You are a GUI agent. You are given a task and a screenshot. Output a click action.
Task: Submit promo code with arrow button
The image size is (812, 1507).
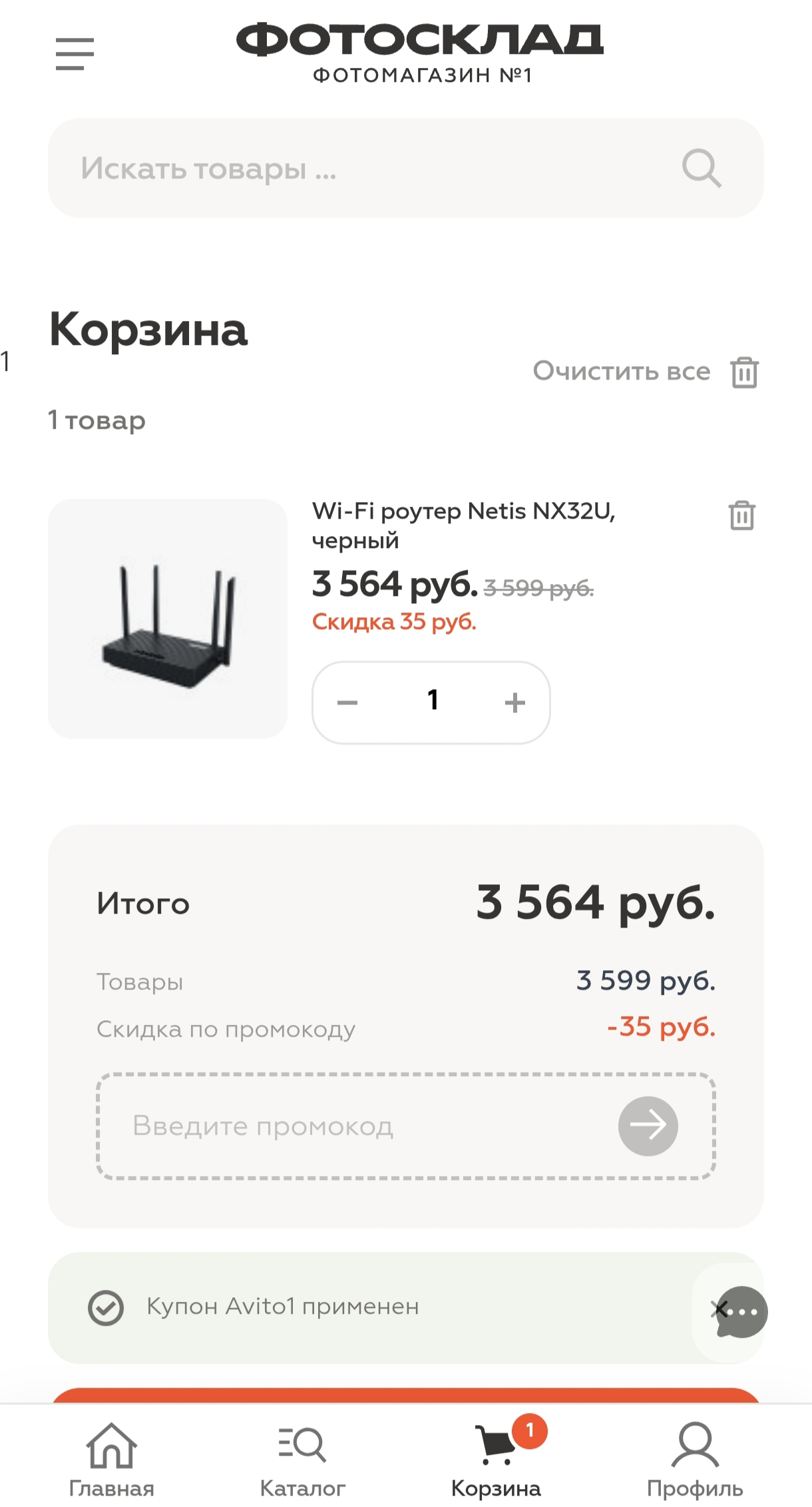648,1126
